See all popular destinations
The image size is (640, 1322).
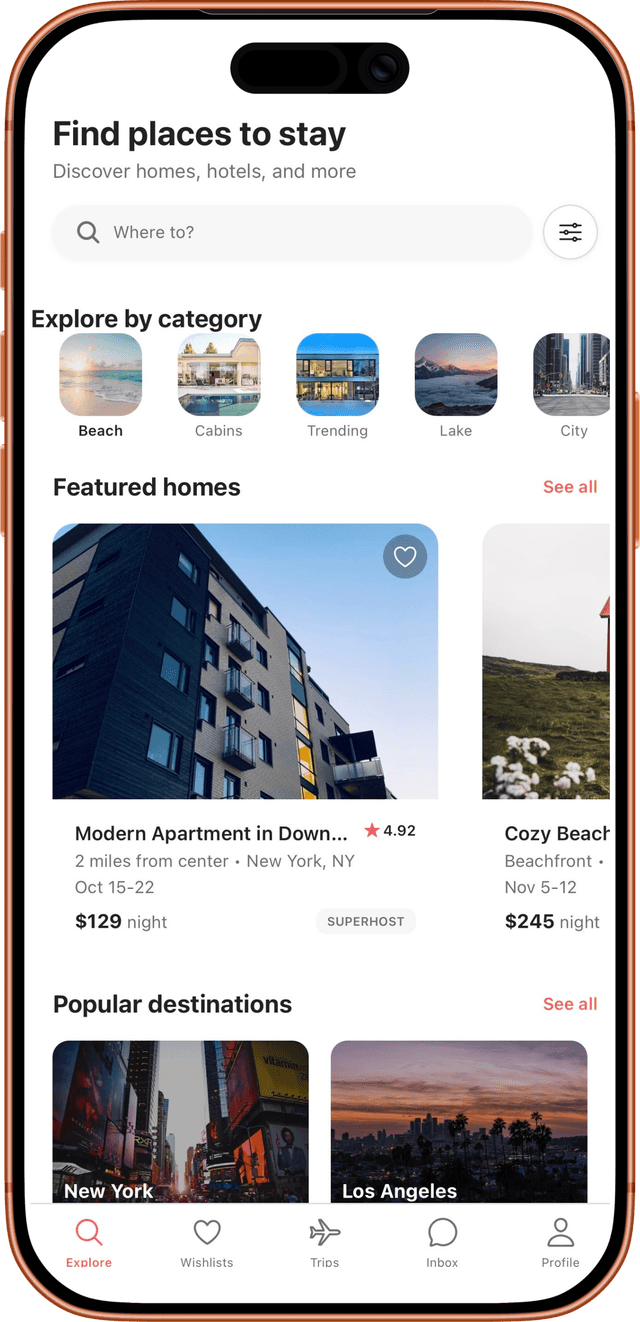[x=570, y=1004]
